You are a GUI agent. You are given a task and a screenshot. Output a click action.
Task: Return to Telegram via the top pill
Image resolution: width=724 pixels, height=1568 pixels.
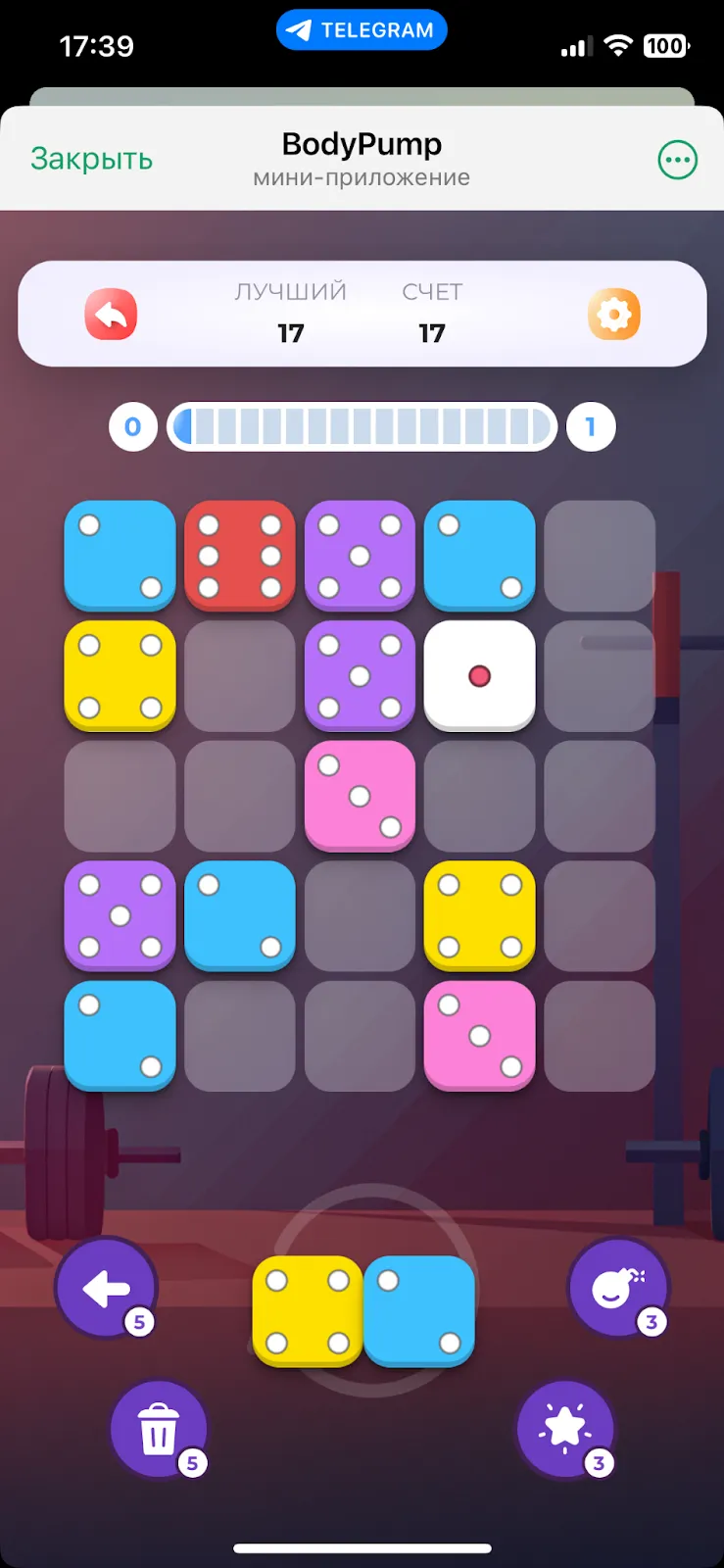click(362, 30)
